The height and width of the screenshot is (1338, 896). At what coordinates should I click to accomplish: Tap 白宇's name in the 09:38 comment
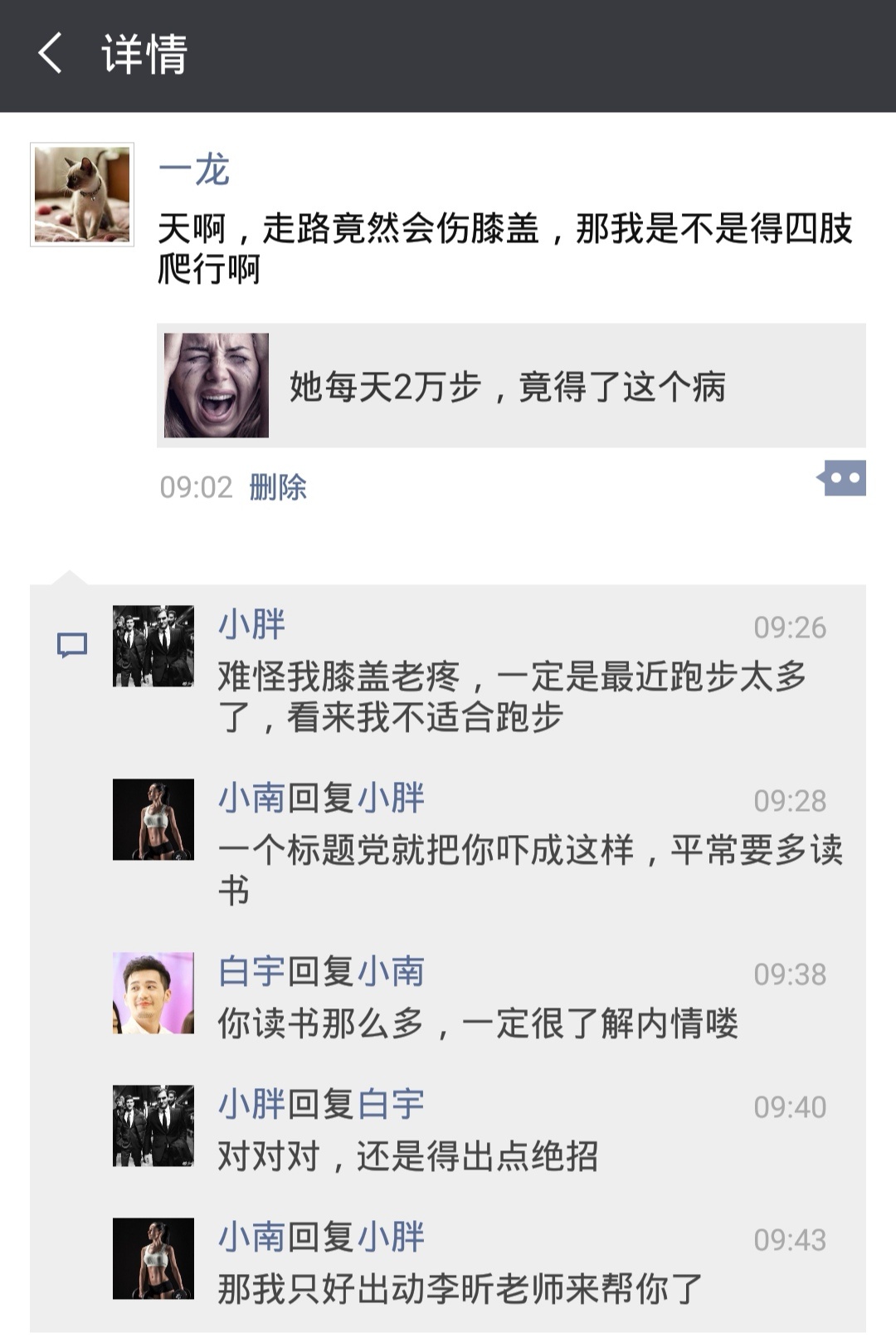251,972
